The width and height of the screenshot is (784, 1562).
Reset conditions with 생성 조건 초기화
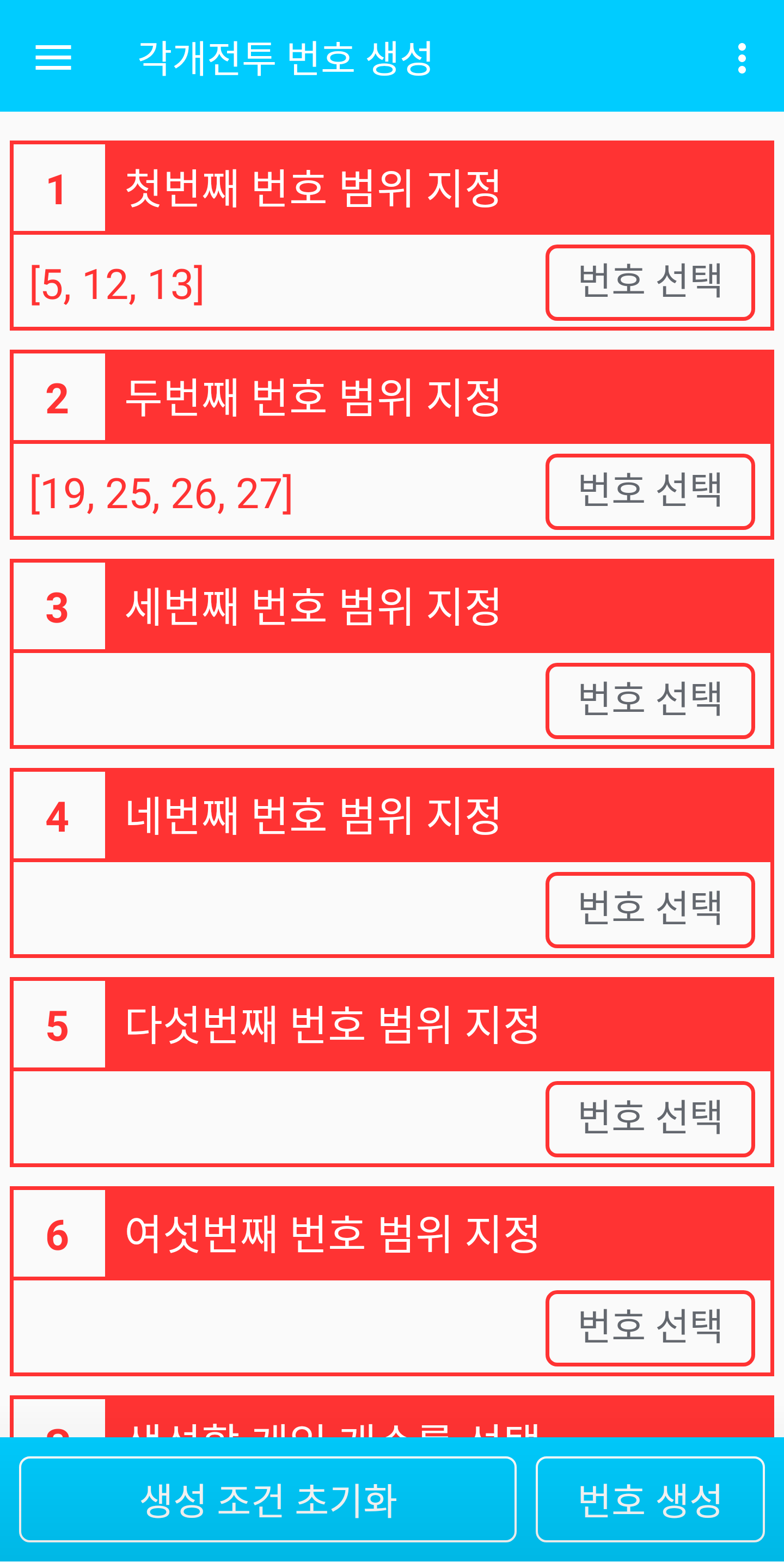[267, 1499]
